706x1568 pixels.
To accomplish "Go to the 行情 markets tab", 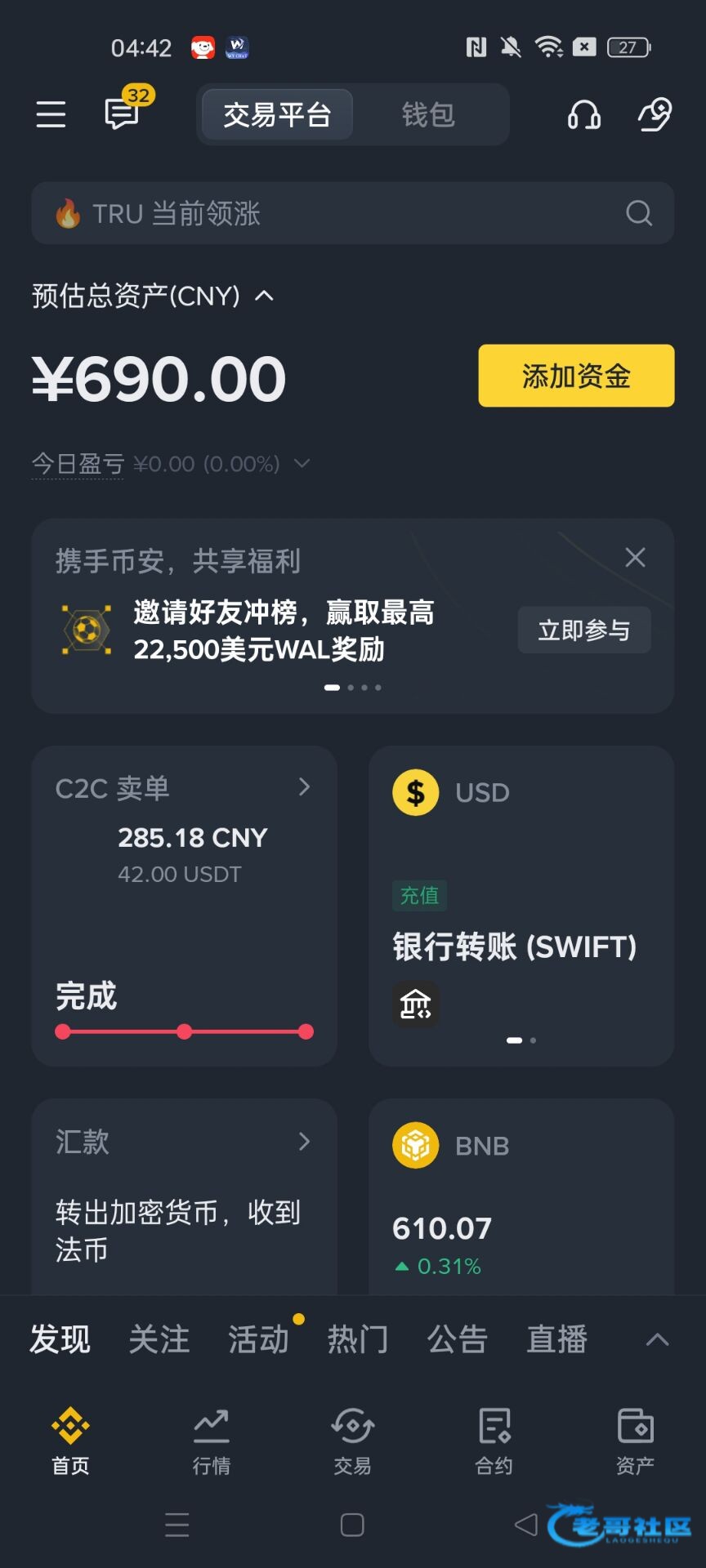I will pos(212,1441).
